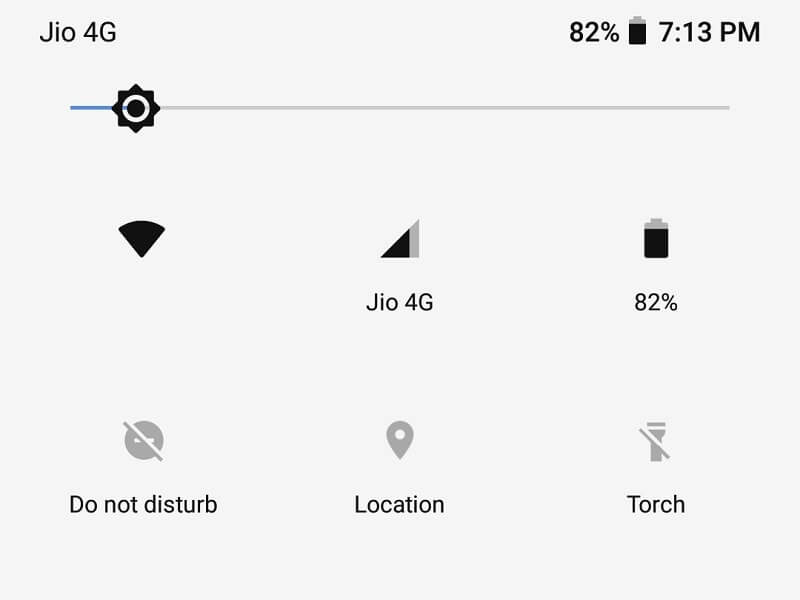This screenshot has width=800, height=600.
Task: Open the Jio 4G mobile data tile
Action: click(400, 240)
